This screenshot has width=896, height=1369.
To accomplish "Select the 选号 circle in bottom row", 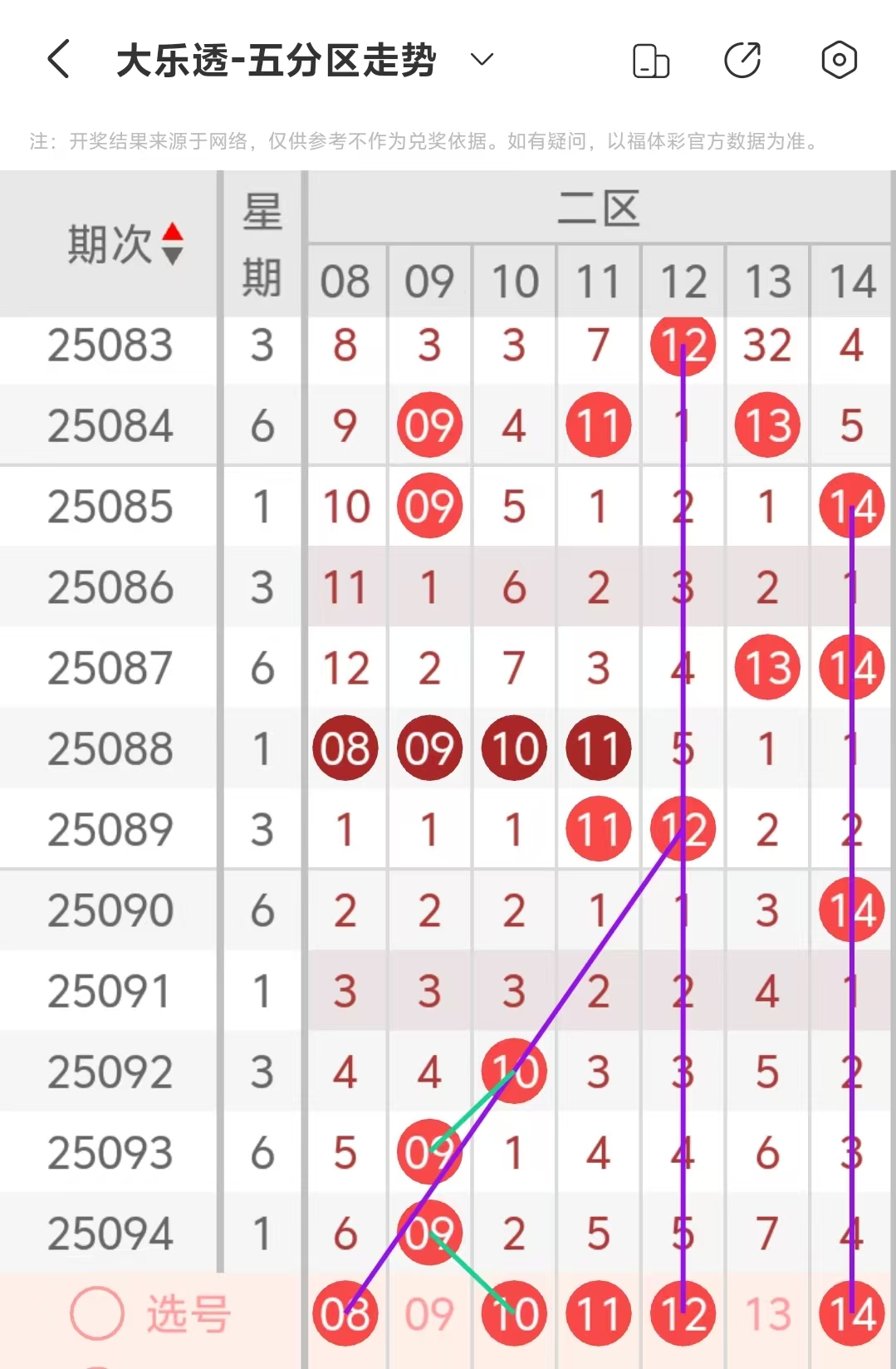I will [x=97, y=1314].
